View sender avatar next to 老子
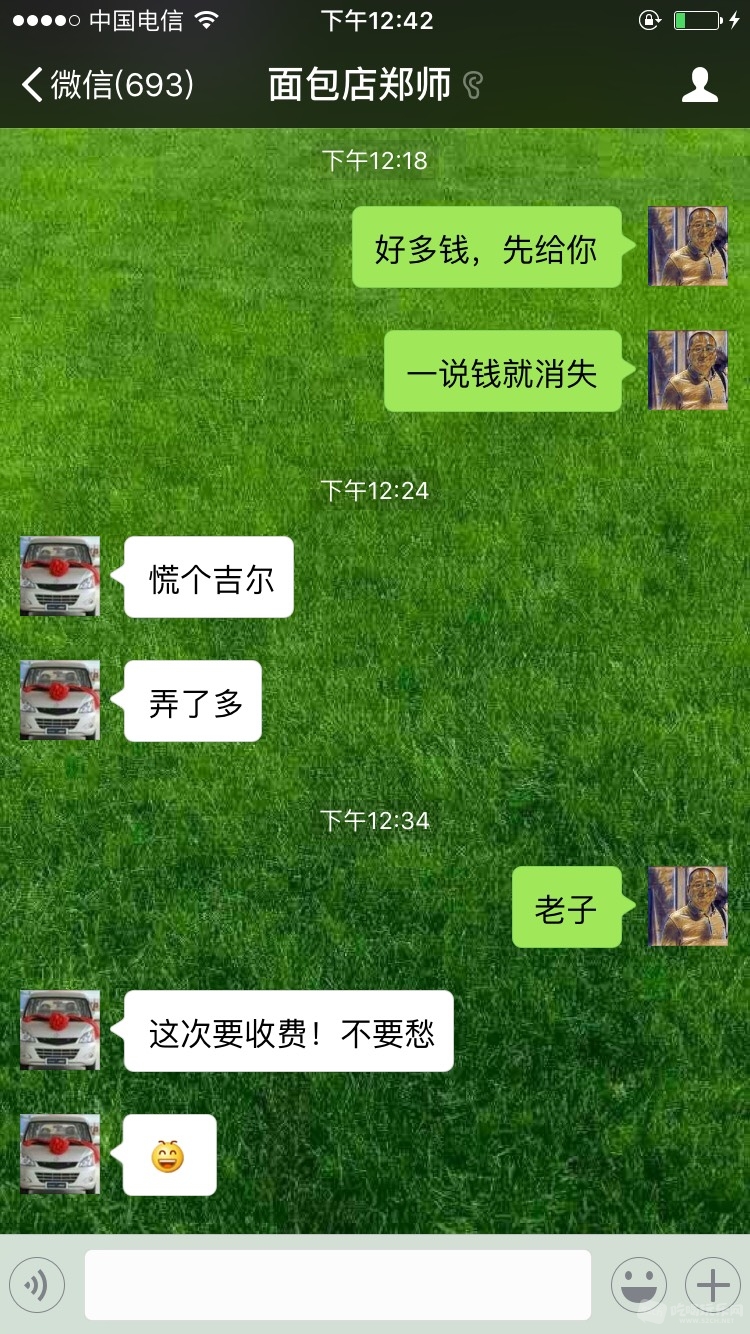This screenshot has width=750, height=1334. 687,906
